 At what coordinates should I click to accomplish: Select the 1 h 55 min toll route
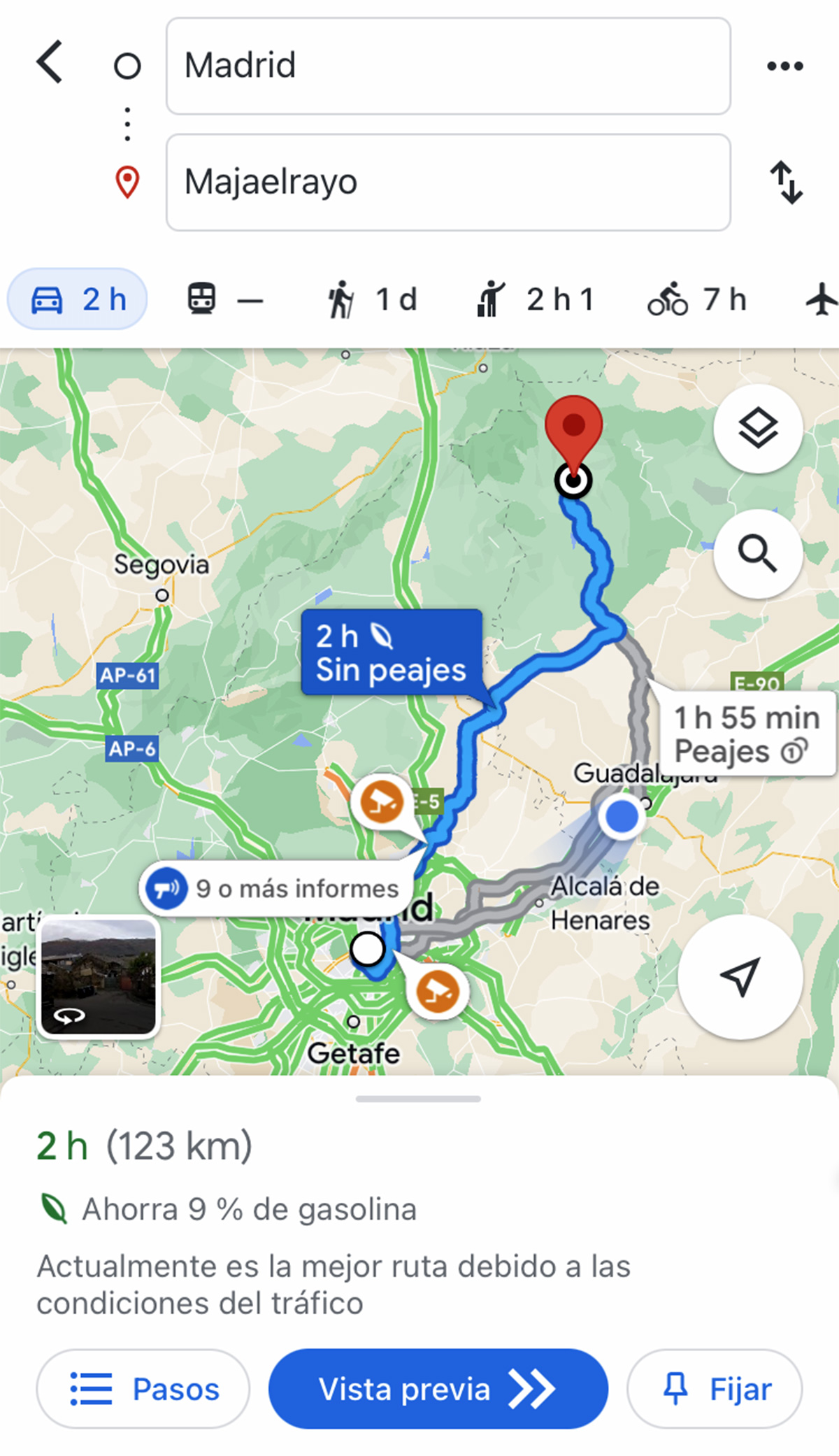(x=745, y=734)
